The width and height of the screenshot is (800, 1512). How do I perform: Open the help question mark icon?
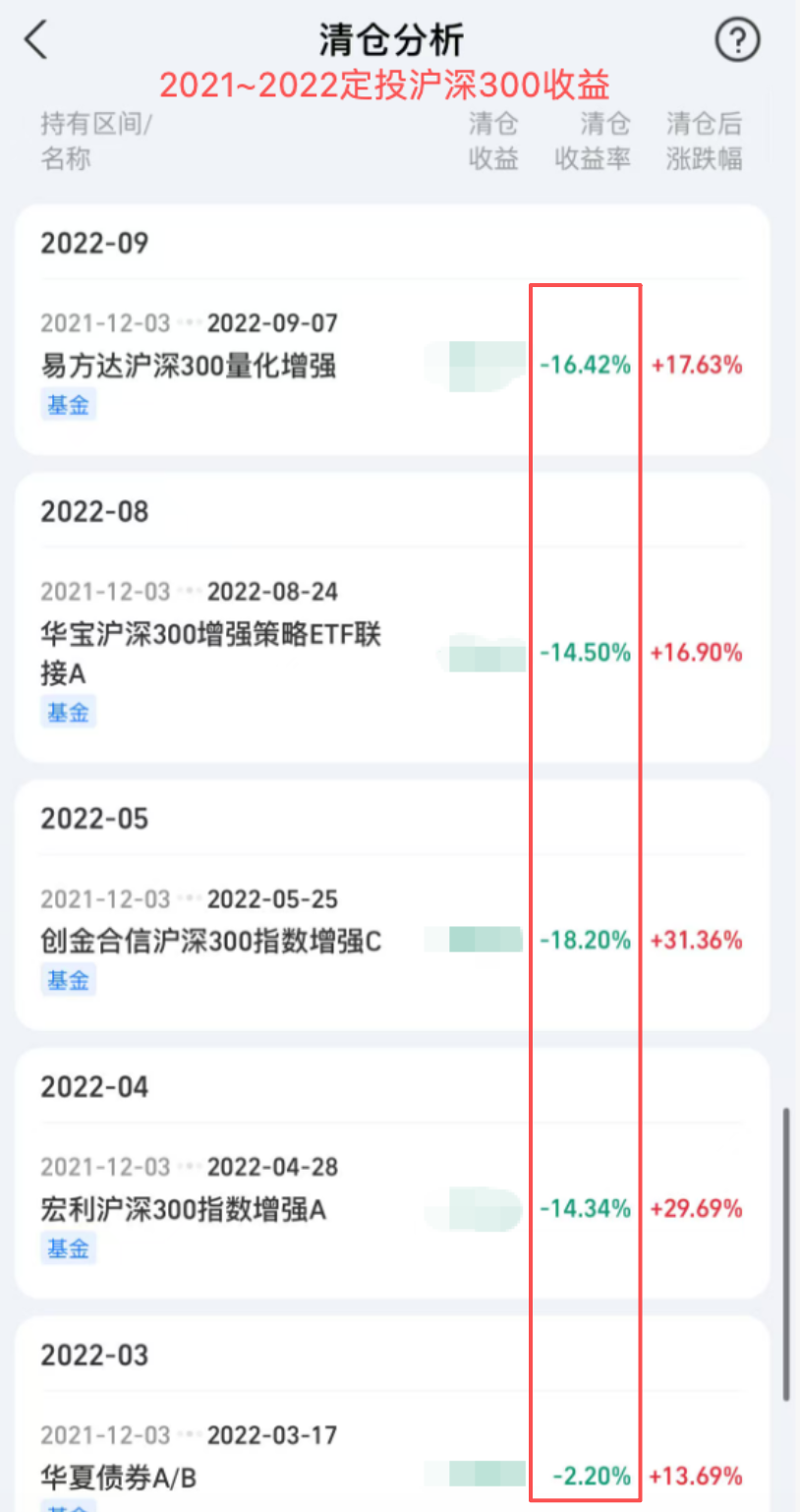tap(736, 39)
